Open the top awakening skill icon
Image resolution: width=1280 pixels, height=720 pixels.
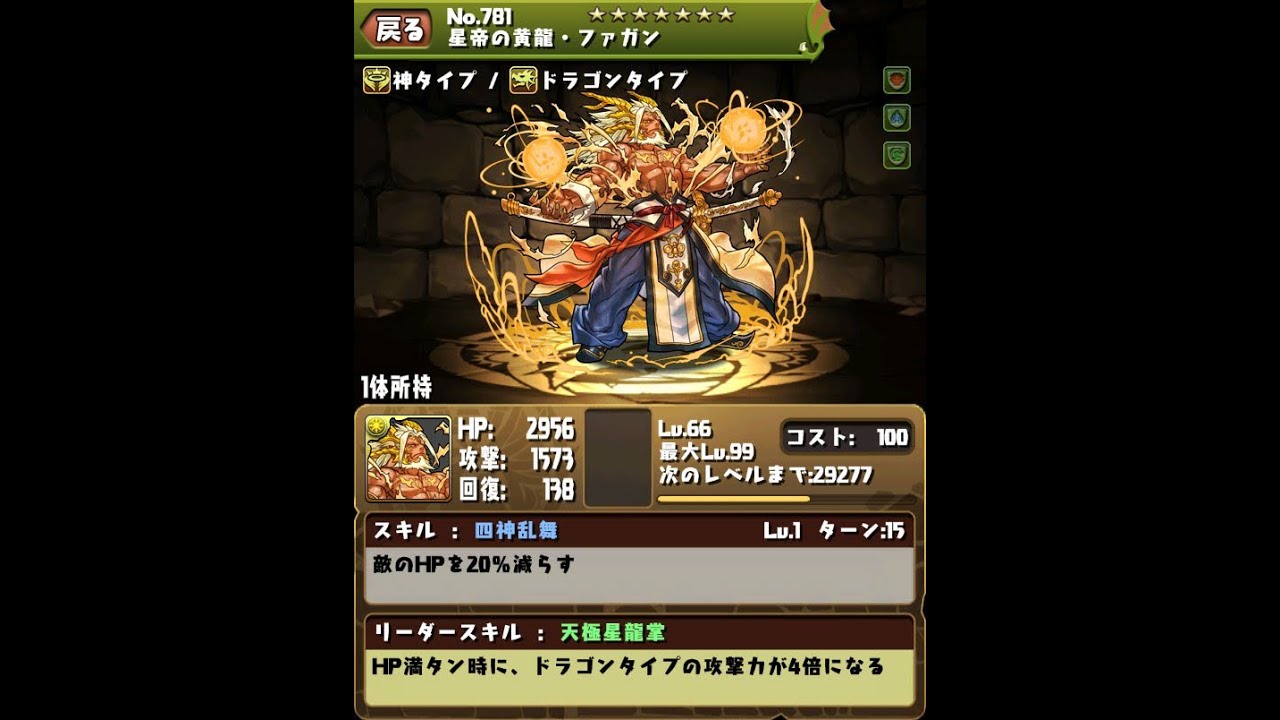pos(896,81)
